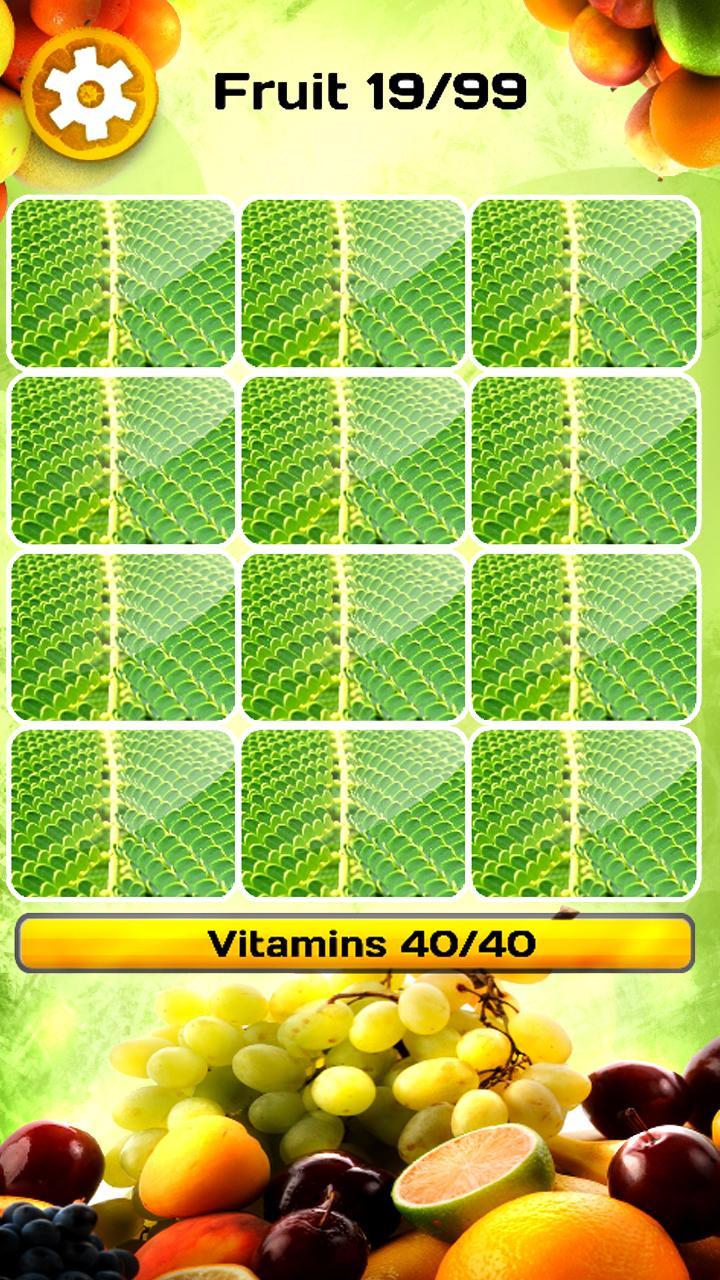Turn over the third-row center card

coord(353,636)
